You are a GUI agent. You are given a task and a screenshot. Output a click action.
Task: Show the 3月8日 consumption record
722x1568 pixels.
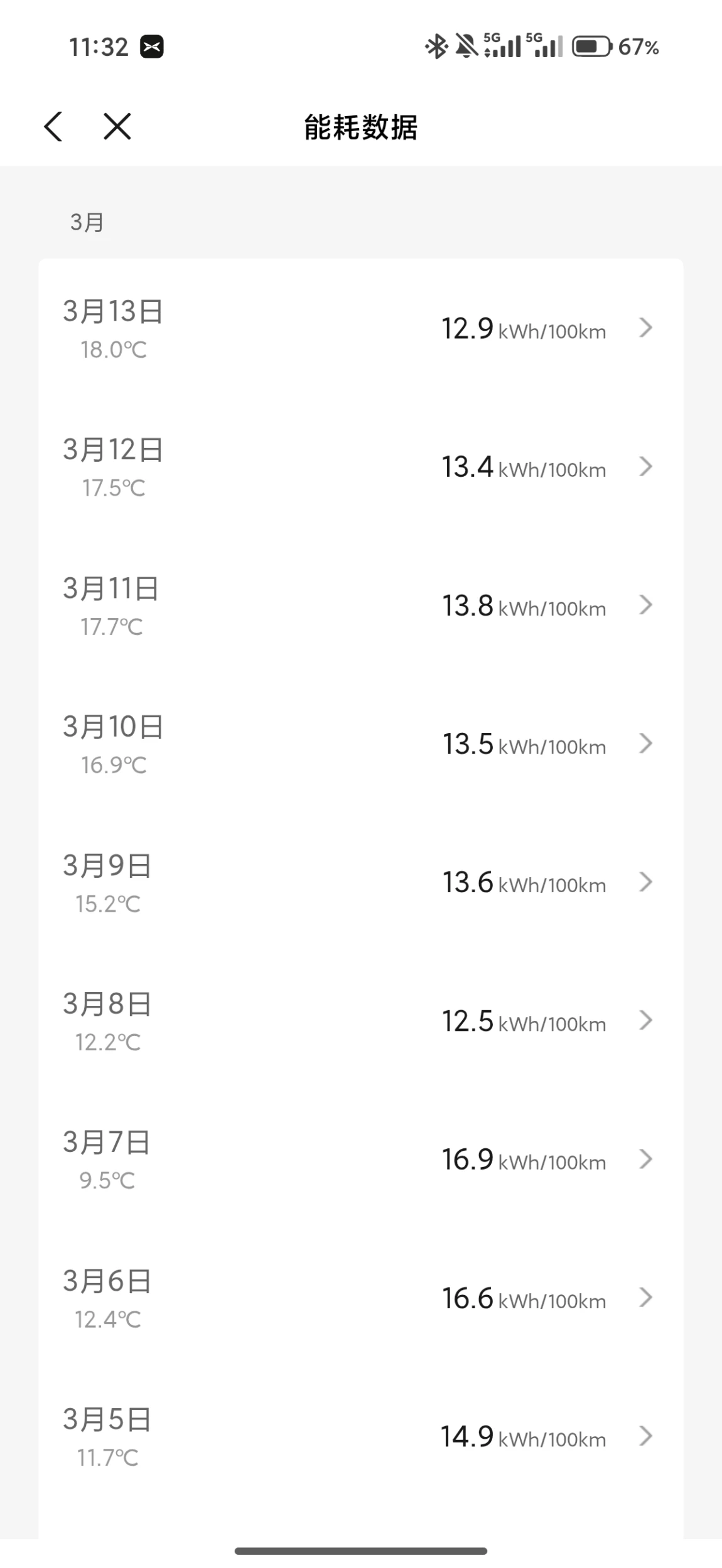pyautogui.click(x=360, y=1021)
